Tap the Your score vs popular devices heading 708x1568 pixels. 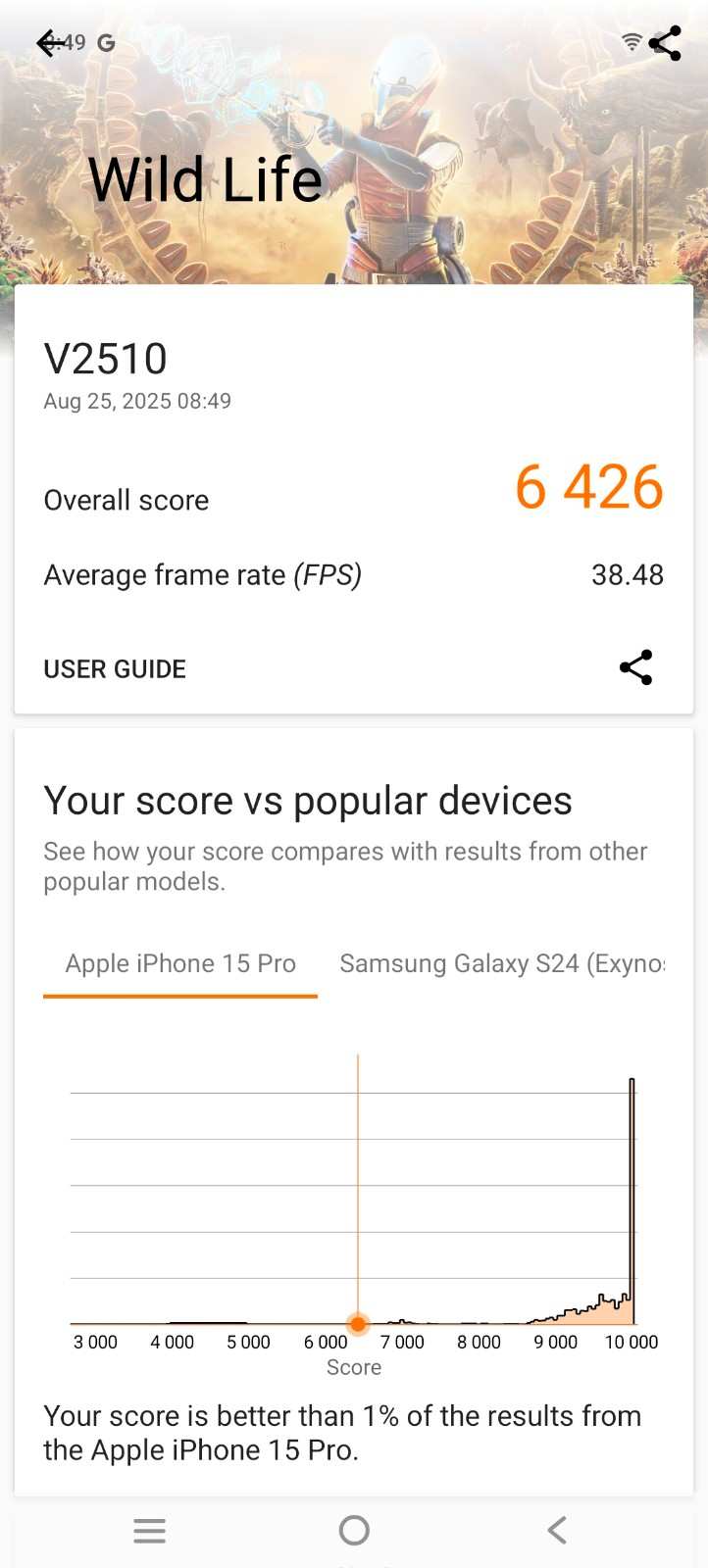pos(307,801)
